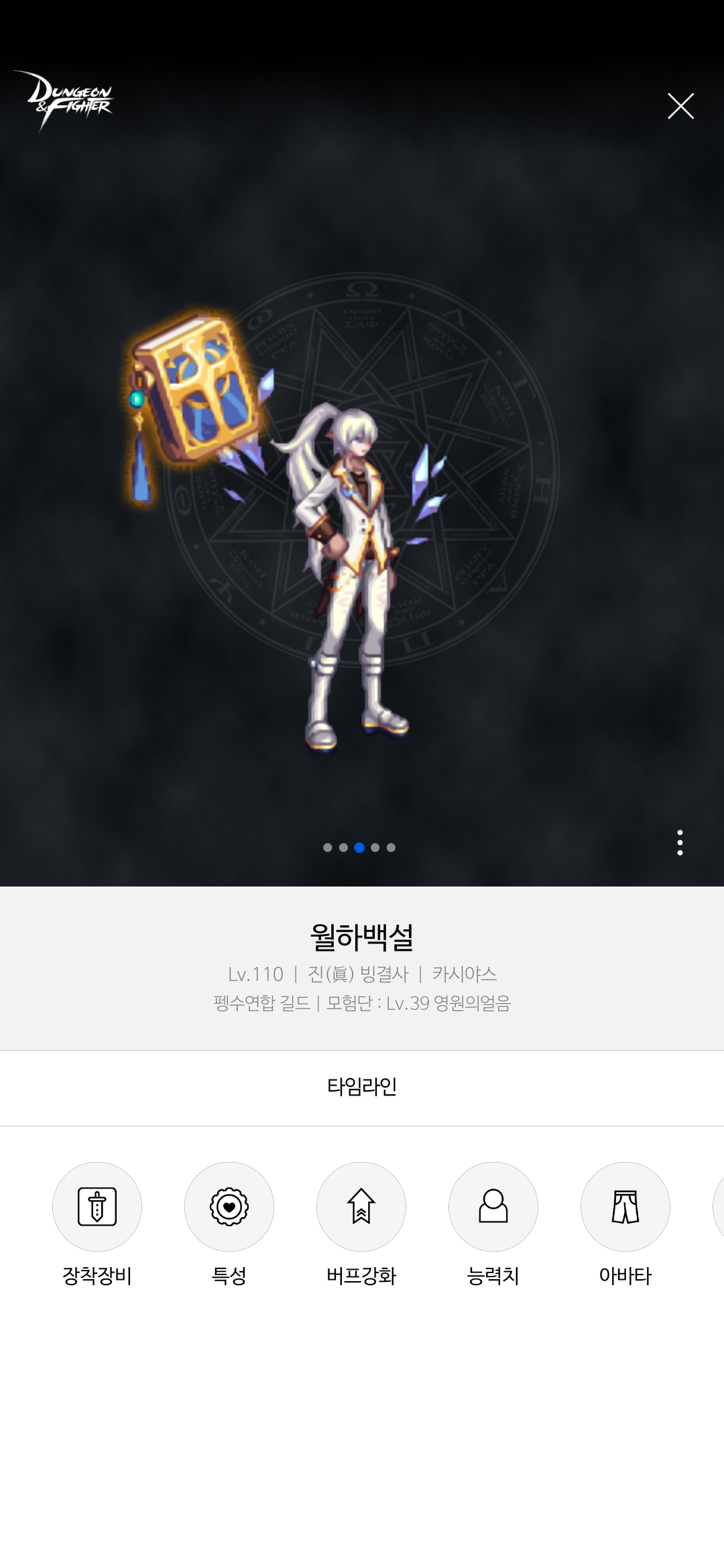
Task: Open the 아바타 avatar section
Action: point(625,1206)
